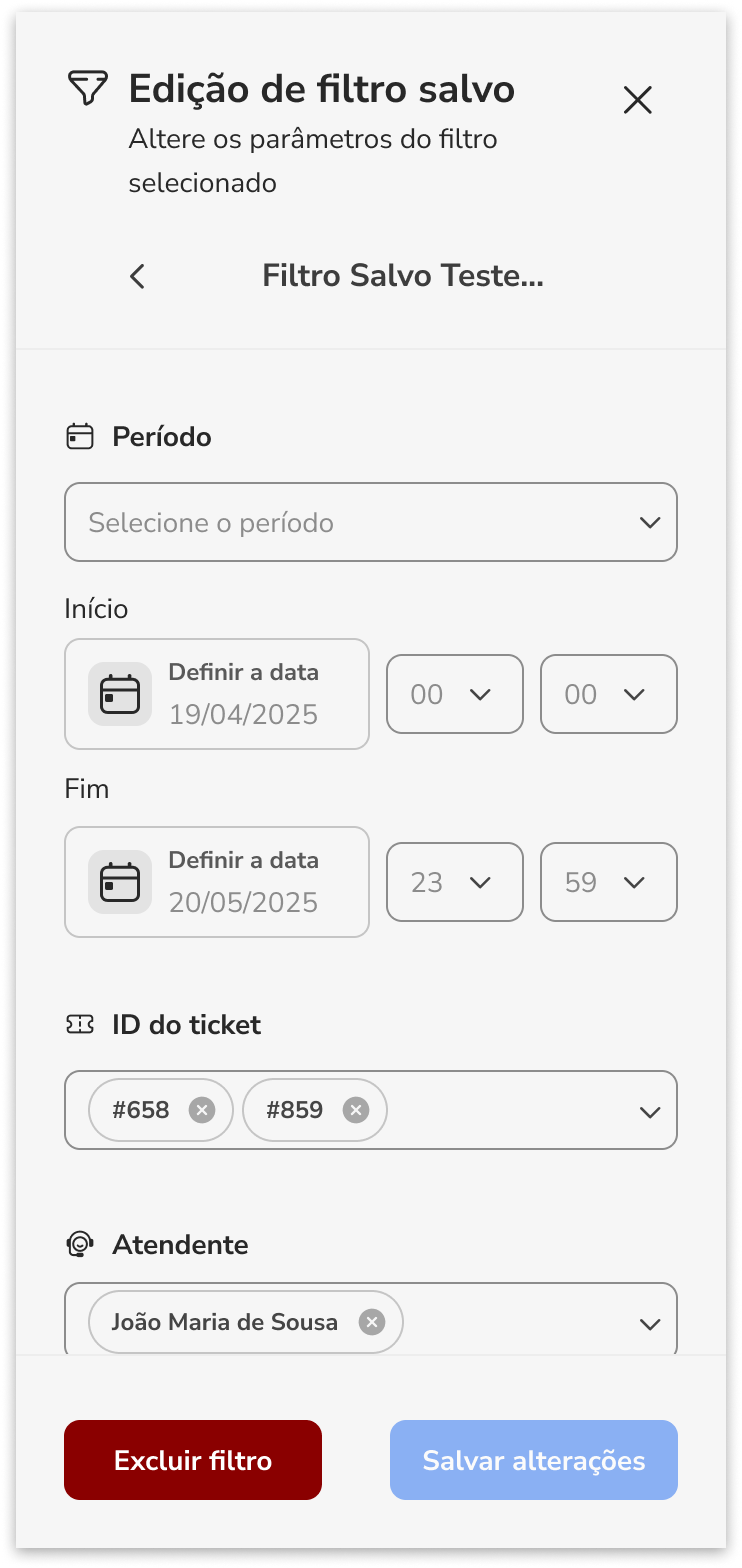
Task: Set the Fim date 20/05/2025
Action: (217, 882)
